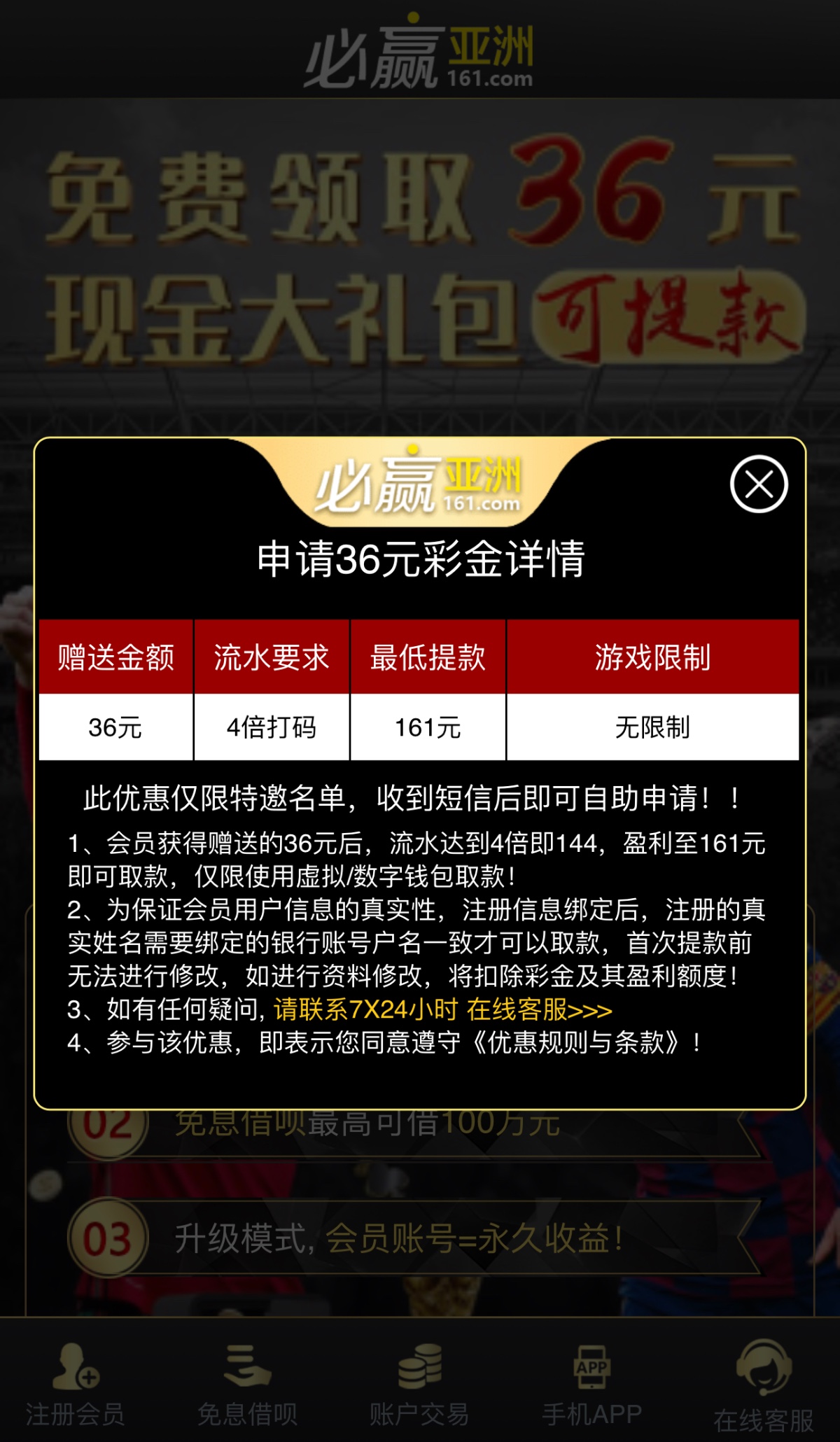Open the 注册会员 tab

pyautogui.click(x=75, y=1385)
